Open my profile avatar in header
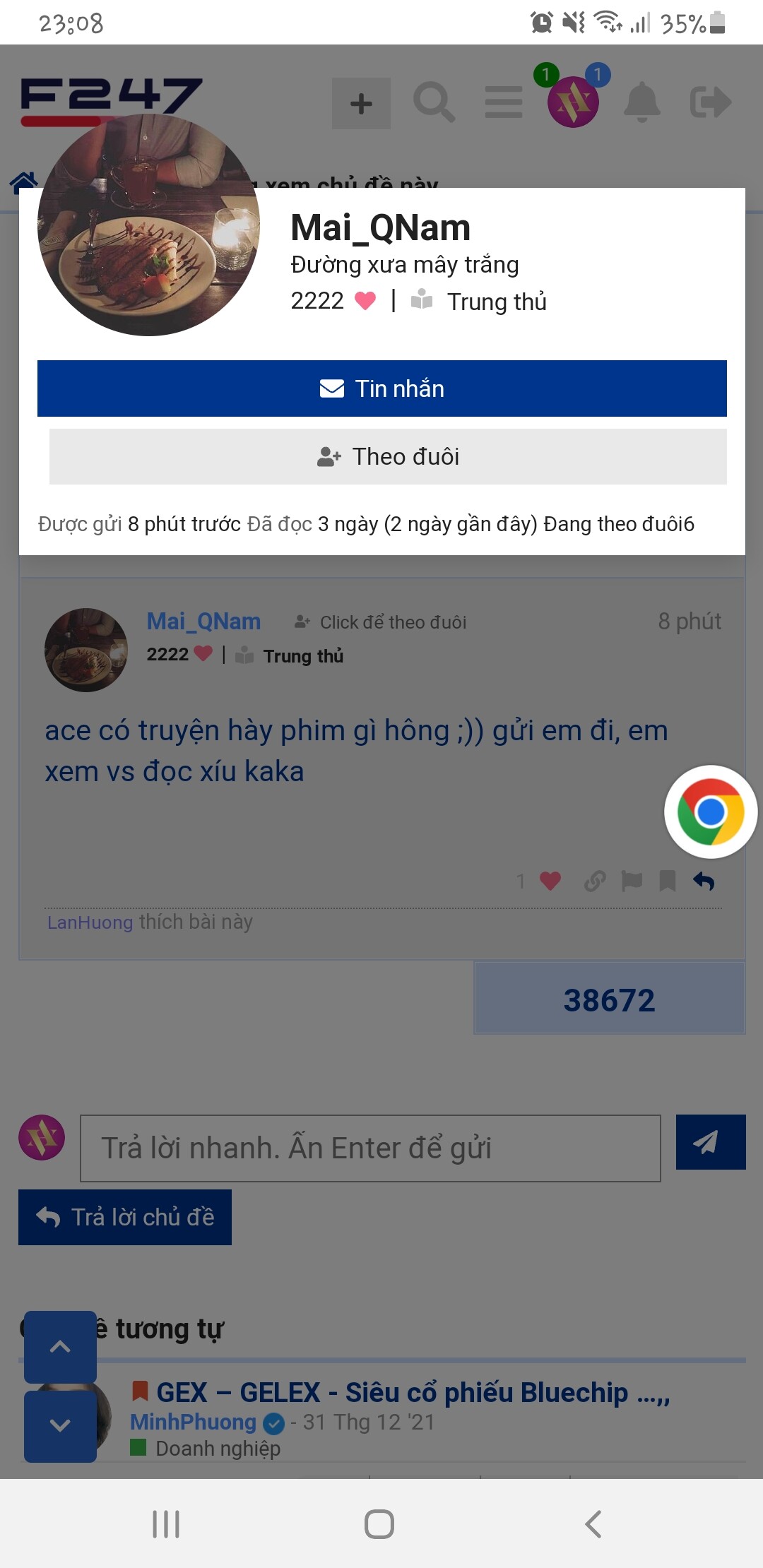Screen dimensions: 763x1568 tap(573, 103)
